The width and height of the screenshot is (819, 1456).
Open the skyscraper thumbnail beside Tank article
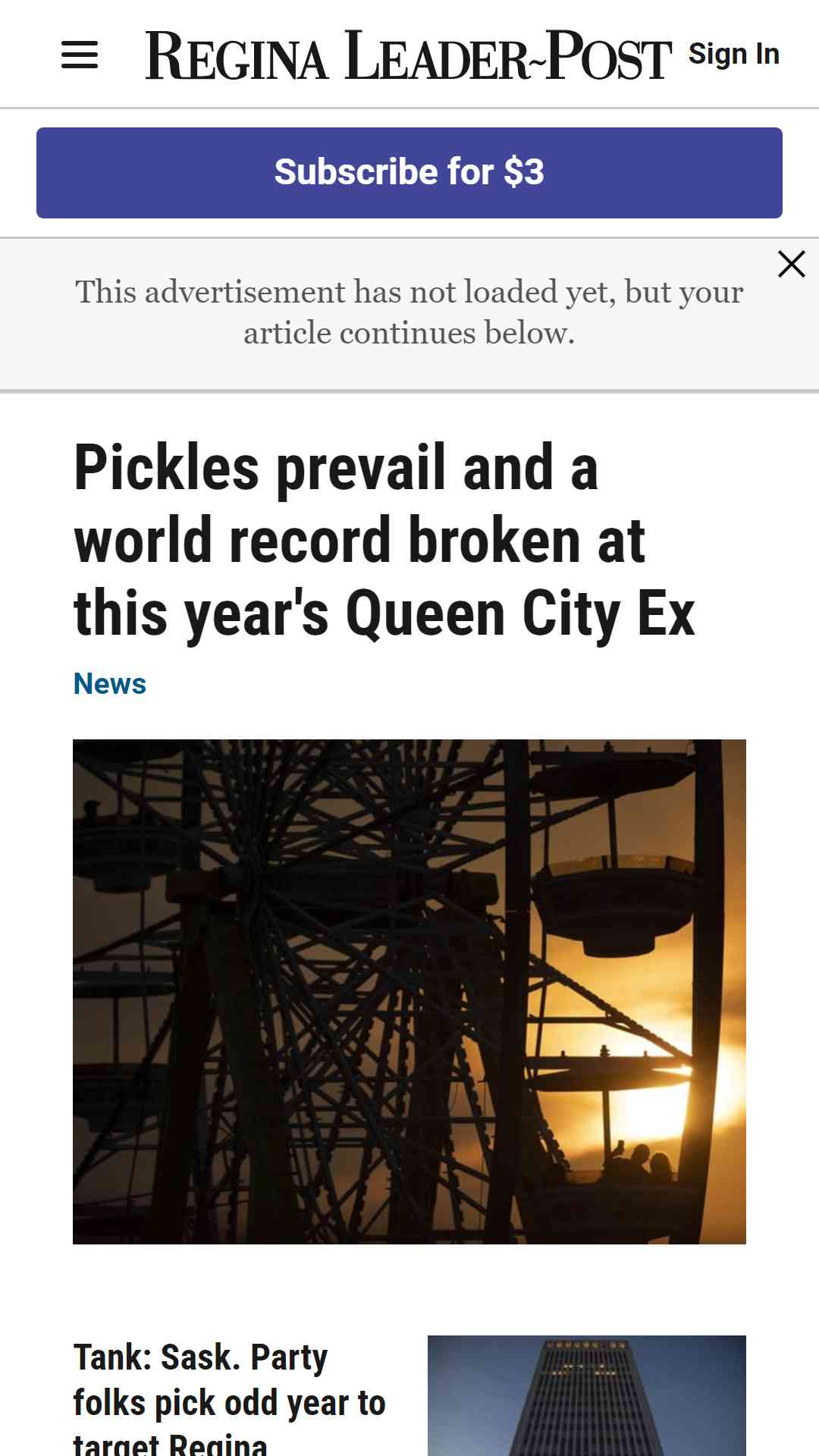pyautogui.click(x=586, y=1395)
